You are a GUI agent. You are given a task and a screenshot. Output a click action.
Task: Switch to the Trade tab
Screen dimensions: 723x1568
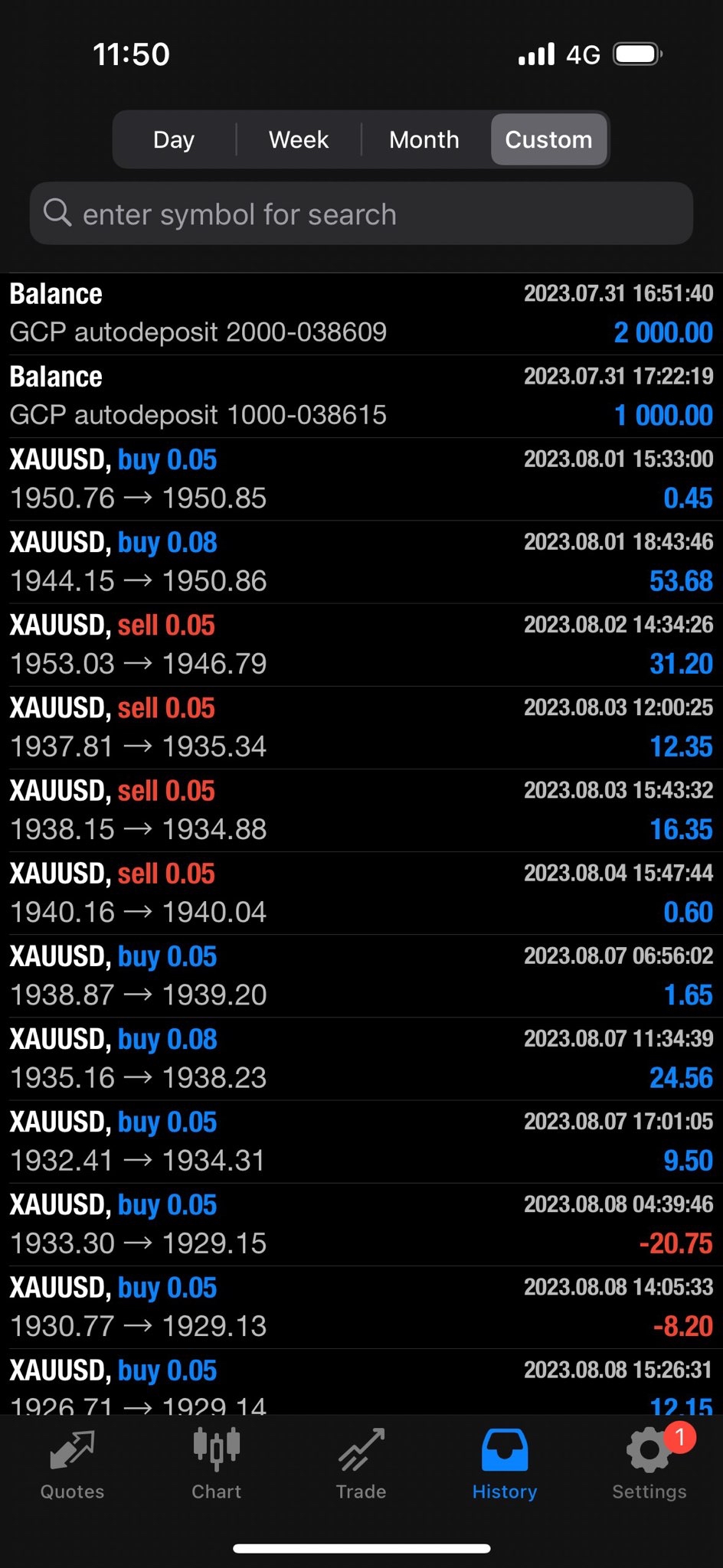pyautogui.click(x=361, y=1465)
